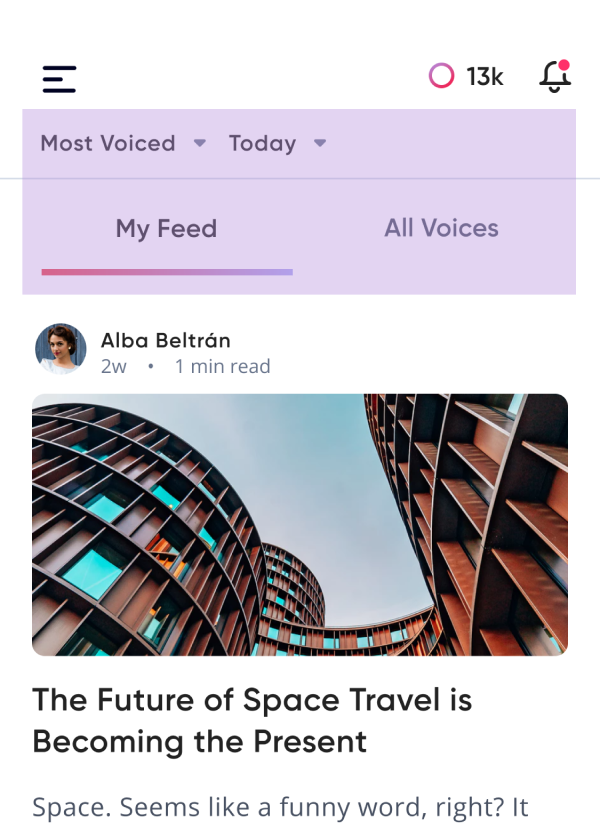600x827 pixels.
Task: Open the hamburger drawer menu
Action: (x=59, y=78)
